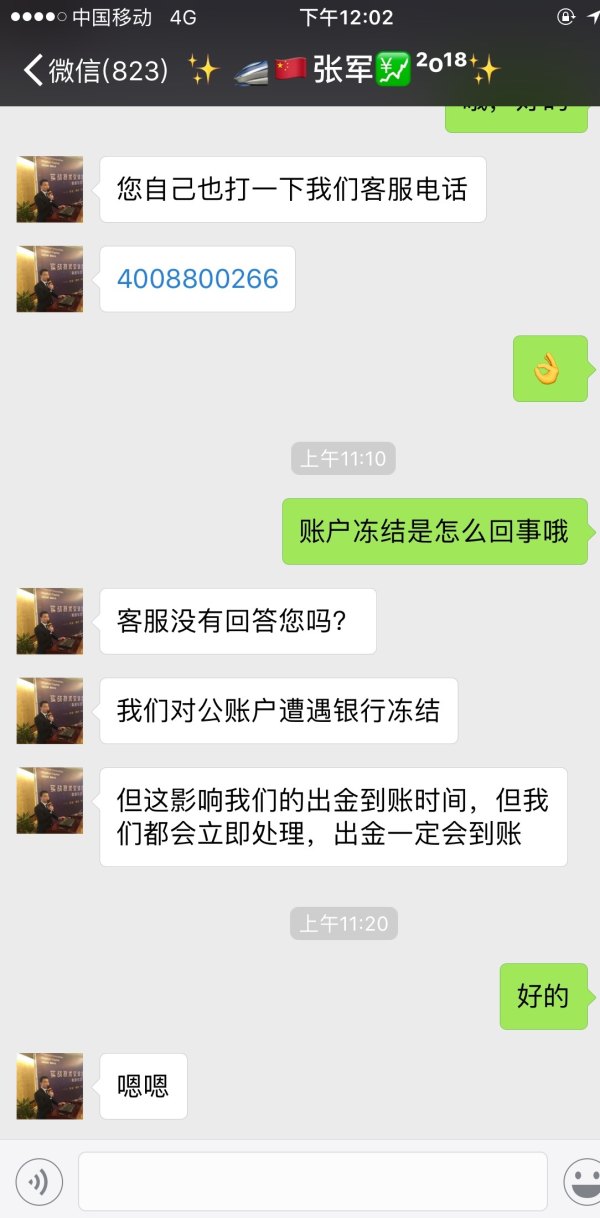Switch to voice input with the microphone icon
Screen dimensions: 600x1218
click(39, 1183)
